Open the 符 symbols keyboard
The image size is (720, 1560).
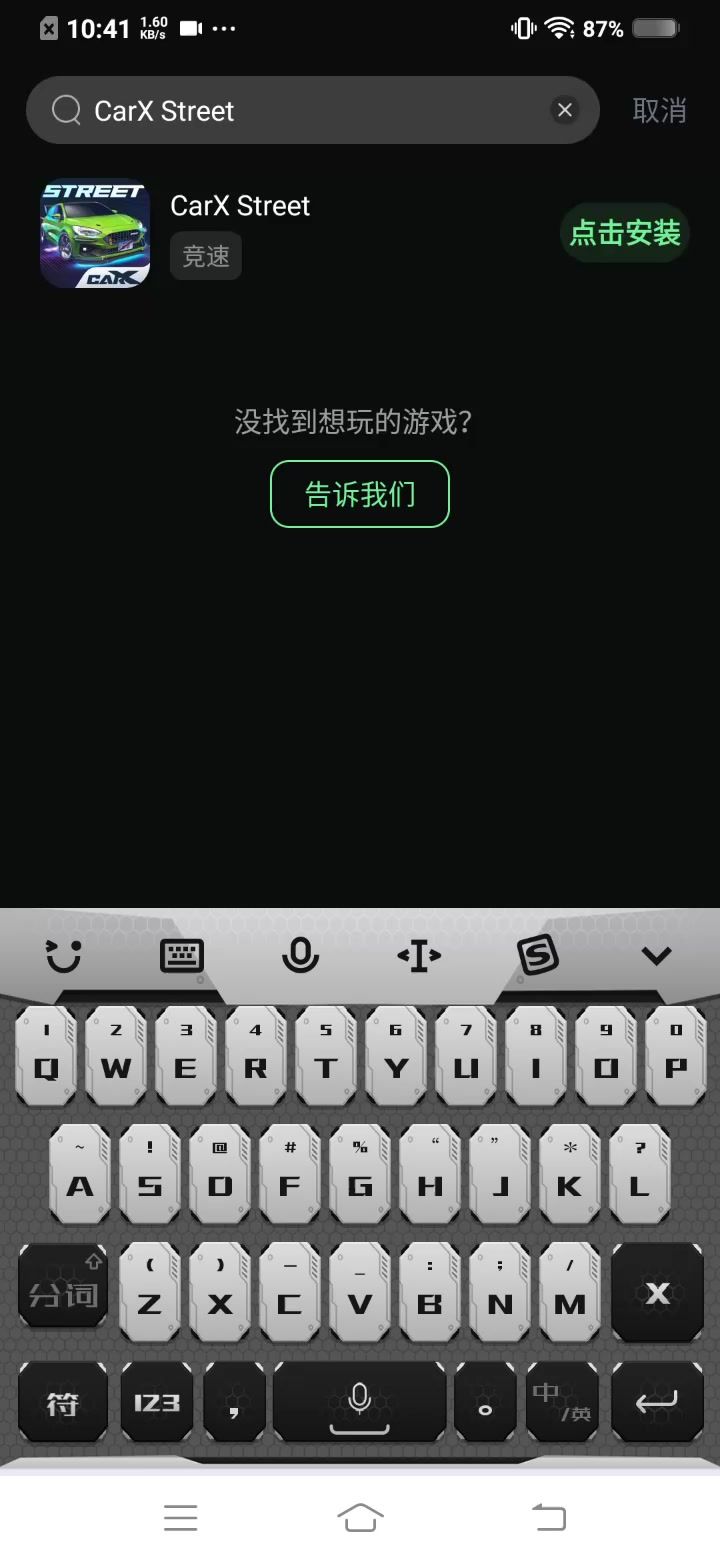coord(63,1403)
